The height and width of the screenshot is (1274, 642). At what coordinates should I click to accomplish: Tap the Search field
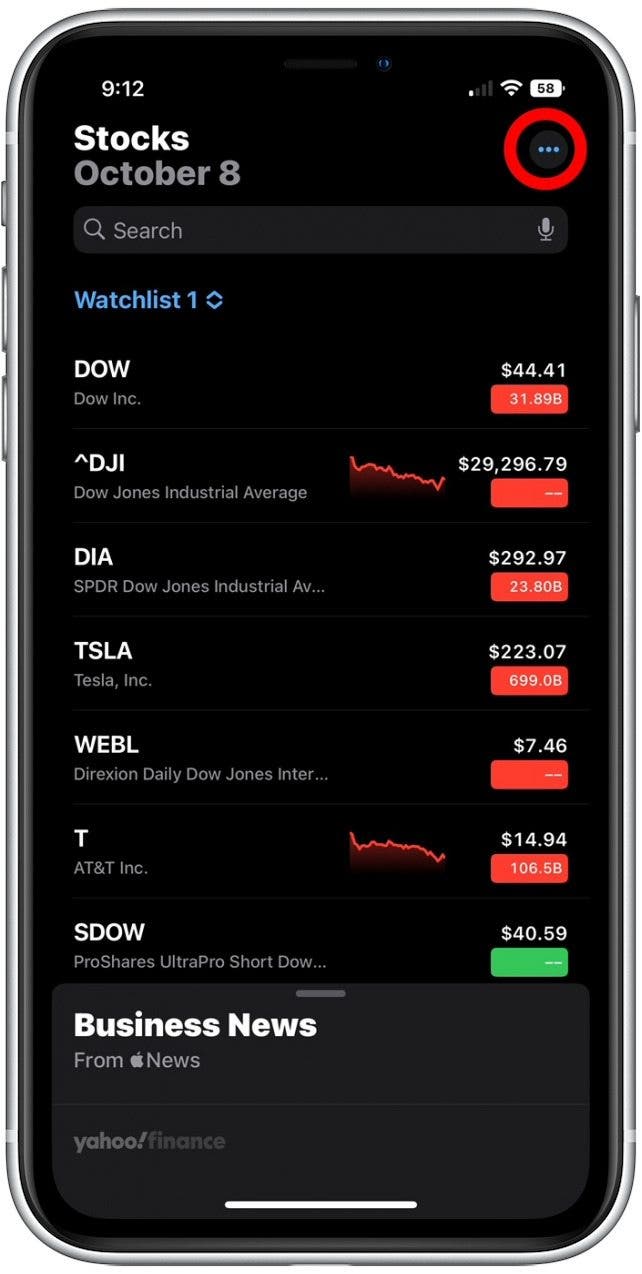pos(320,230)
